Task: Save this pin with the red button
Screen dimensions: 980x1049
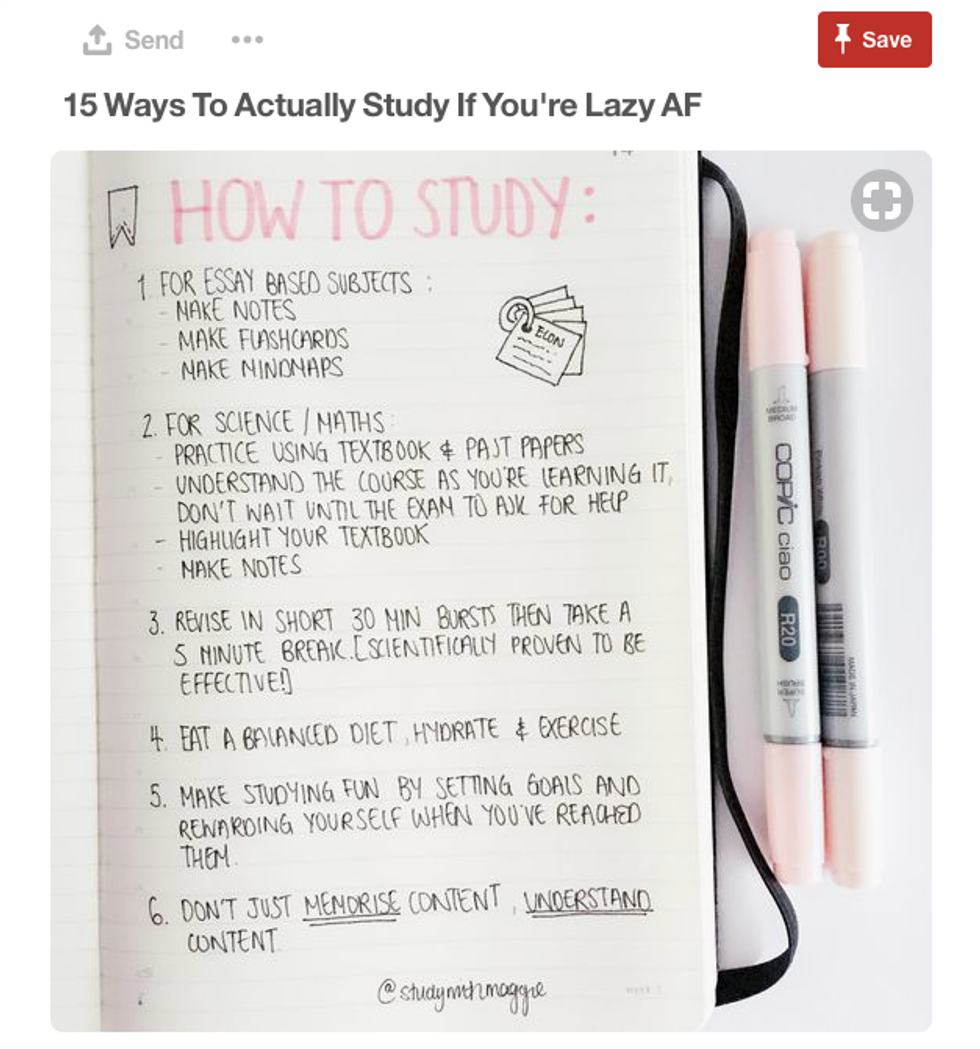Action: click(x=874, y=40)
